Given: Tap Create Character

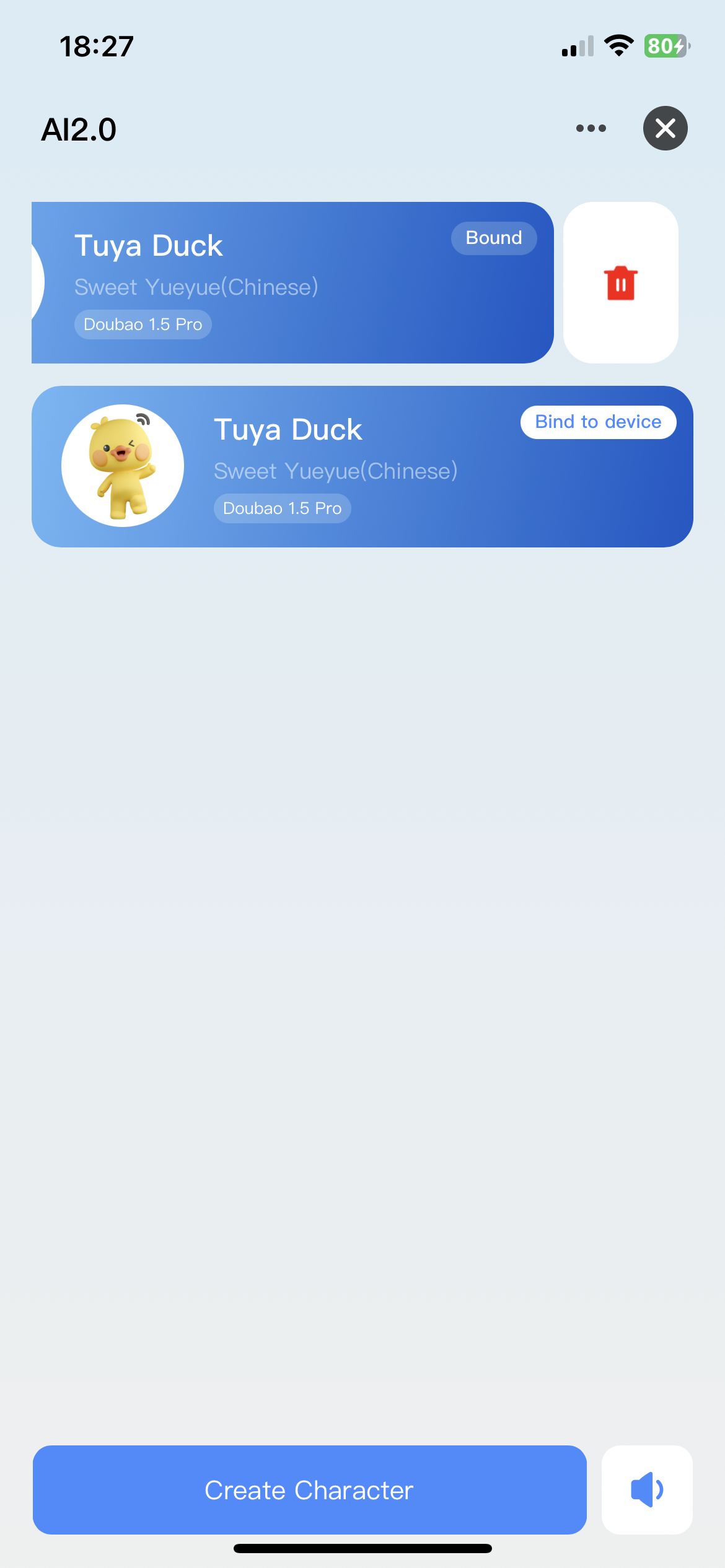Looking at the screenshot, I should pos(309,1490).
